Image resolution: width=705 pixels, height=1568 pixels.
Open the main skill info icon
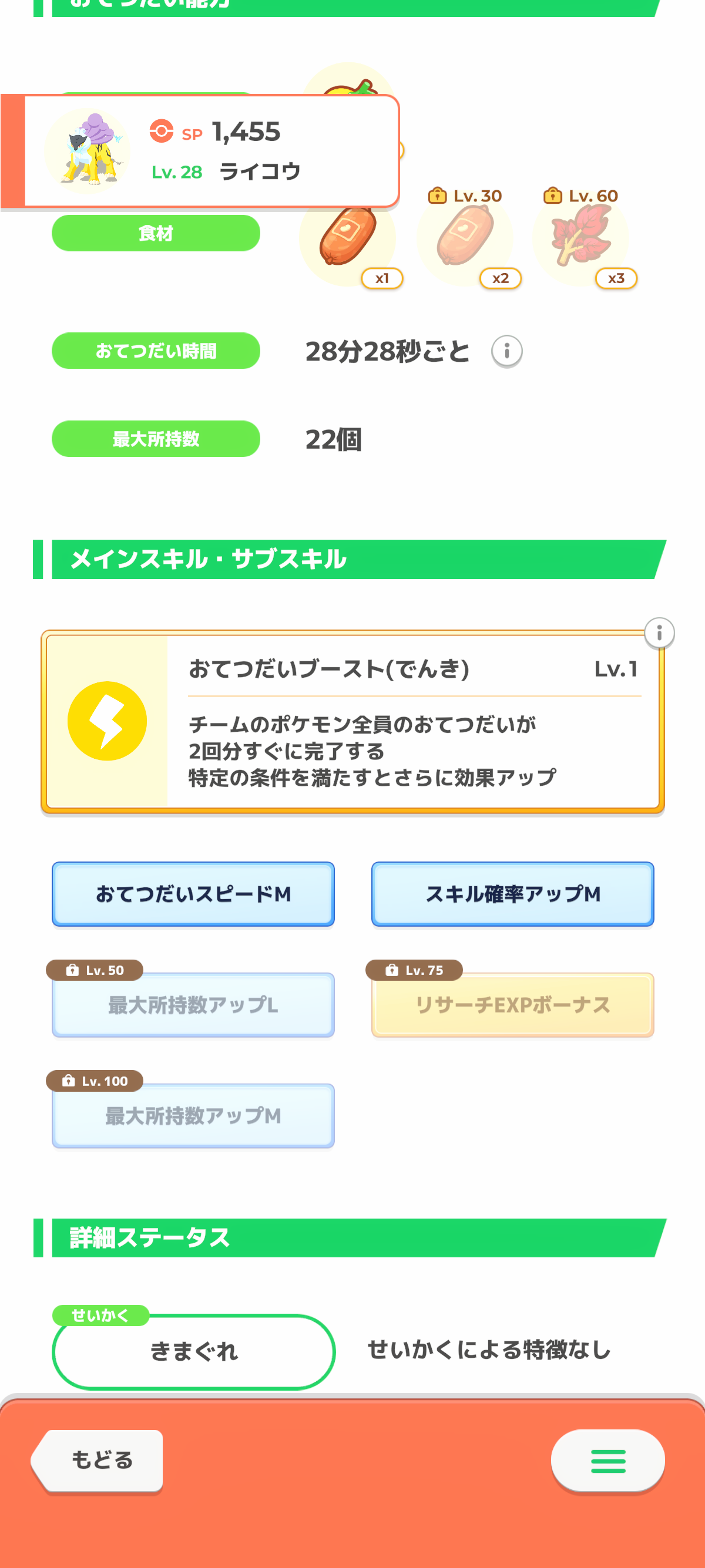point(659,633)
